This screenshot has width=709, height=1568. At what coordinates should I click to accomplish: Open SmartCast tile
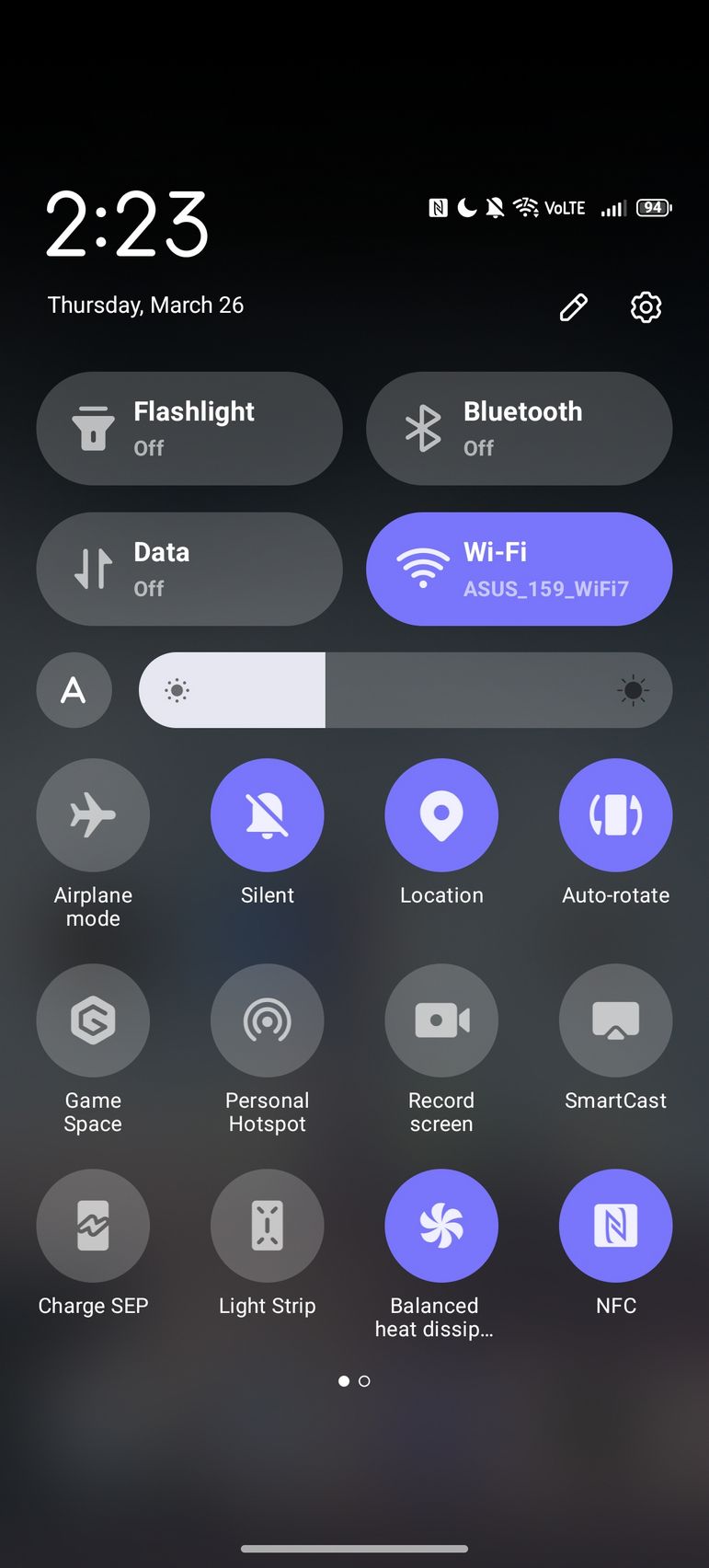(x=615, y=1020)
